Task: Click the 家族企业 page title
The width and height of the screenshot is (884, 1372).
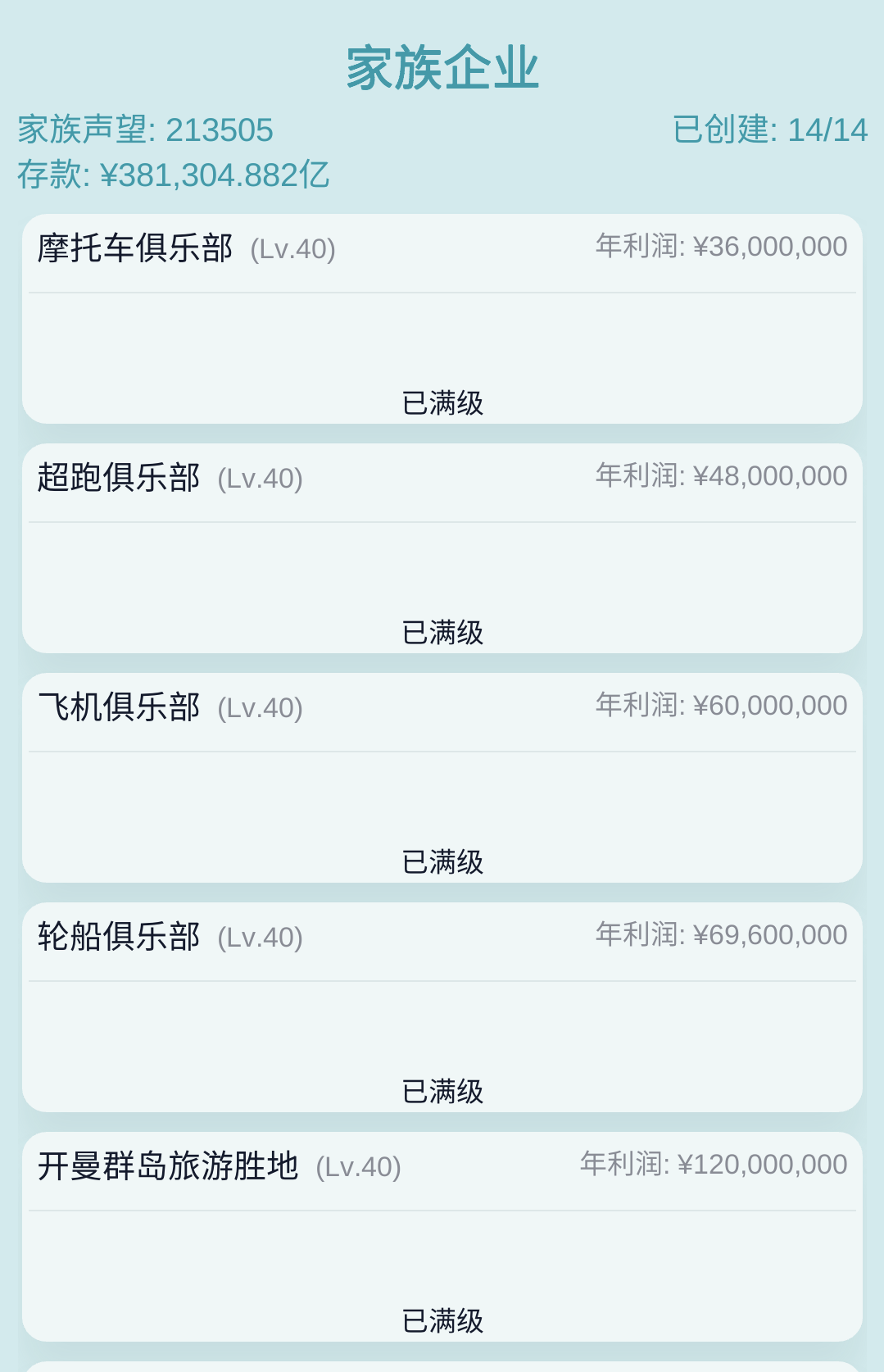Action: click(x=442, y=70)
